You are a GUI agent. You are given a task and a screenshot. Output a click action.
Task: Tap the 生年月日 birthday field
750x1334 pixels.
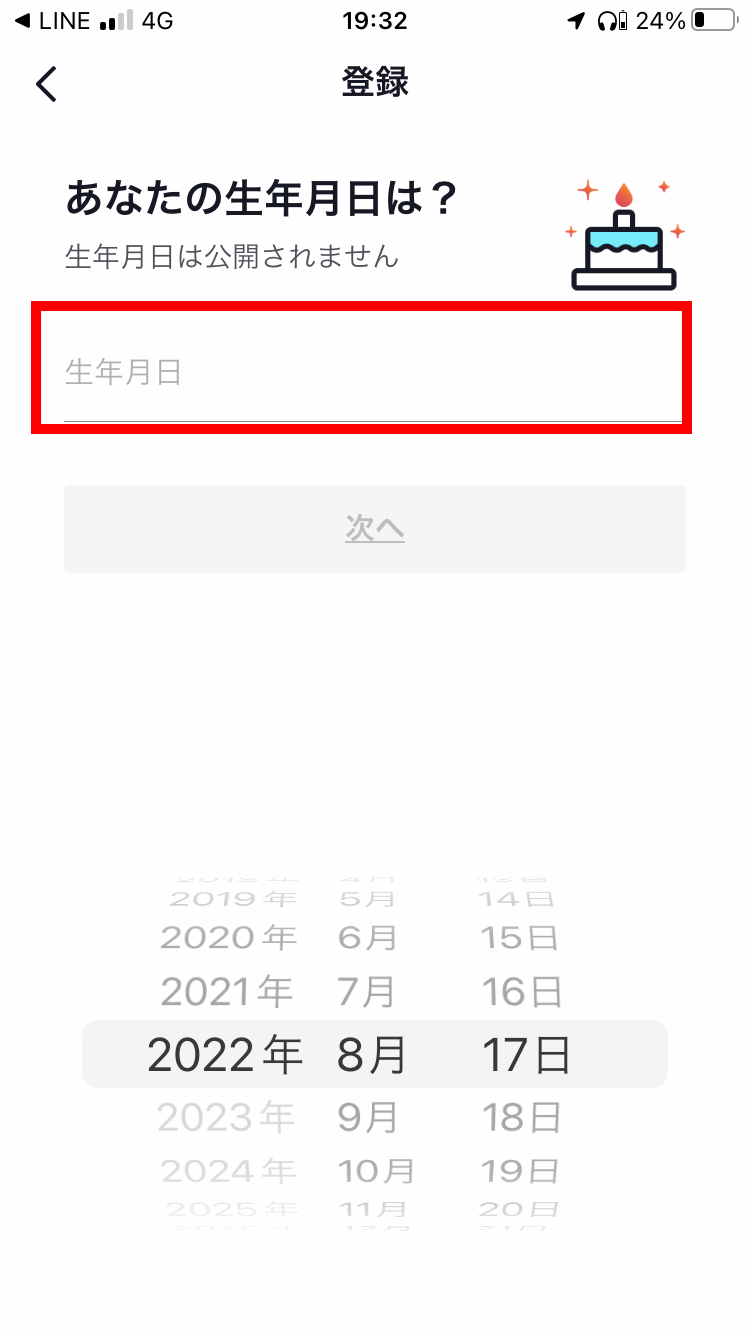pyautogui.click(x=373, y=373)
